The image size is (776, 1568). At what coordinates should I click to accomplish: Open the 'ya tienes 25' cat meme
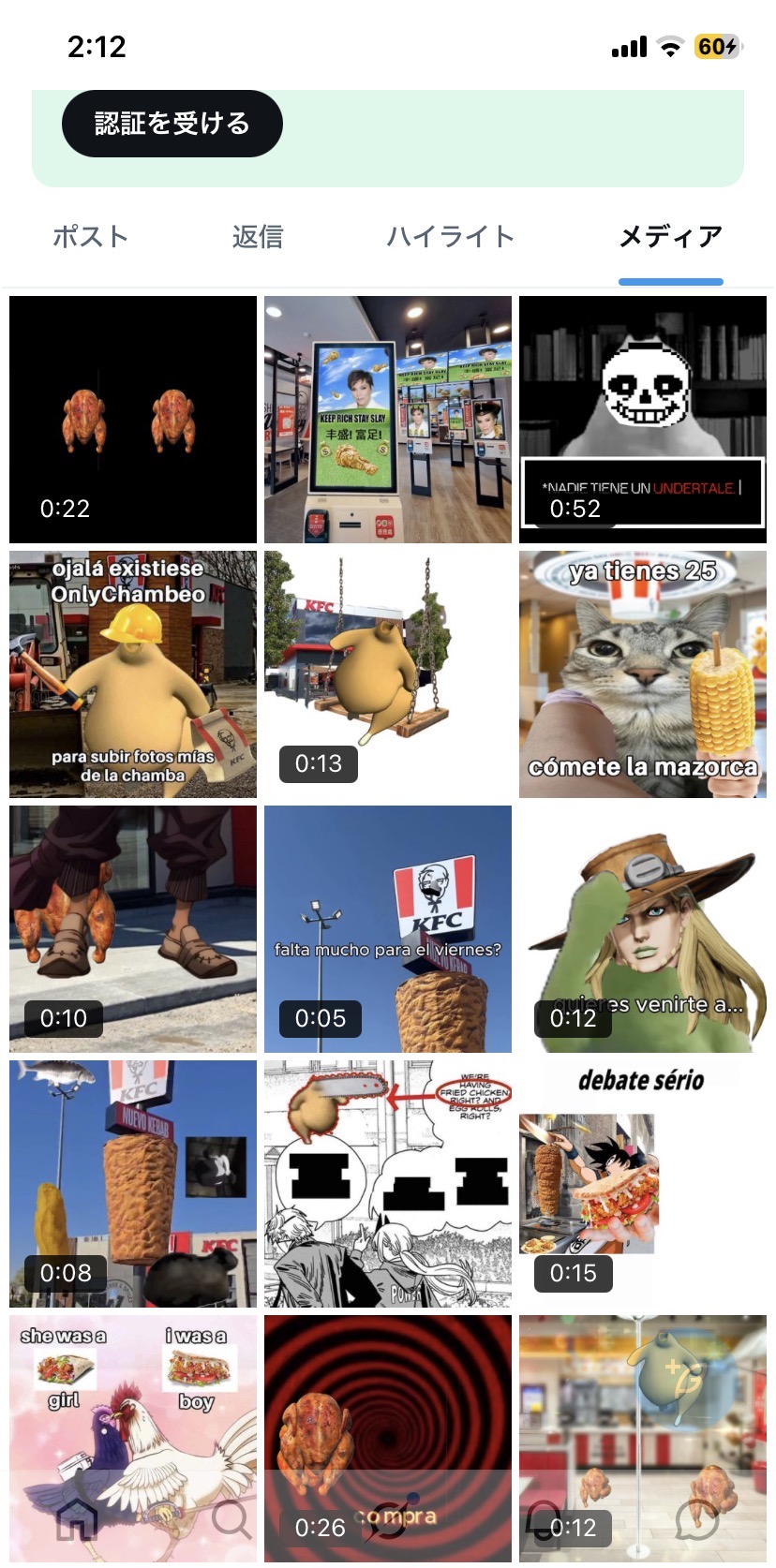point(643,674)
